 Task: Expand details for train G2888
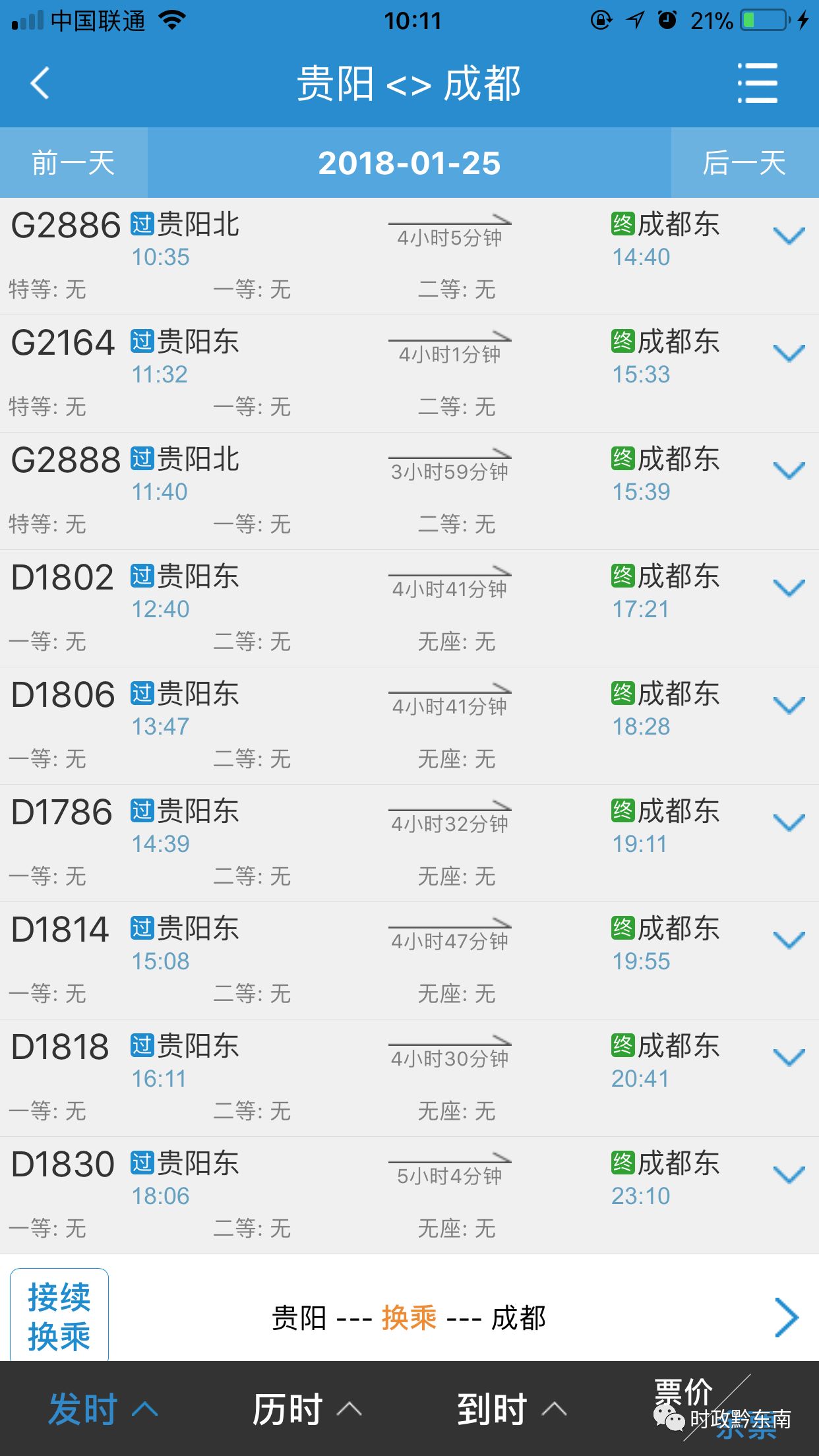coord(789,471)
